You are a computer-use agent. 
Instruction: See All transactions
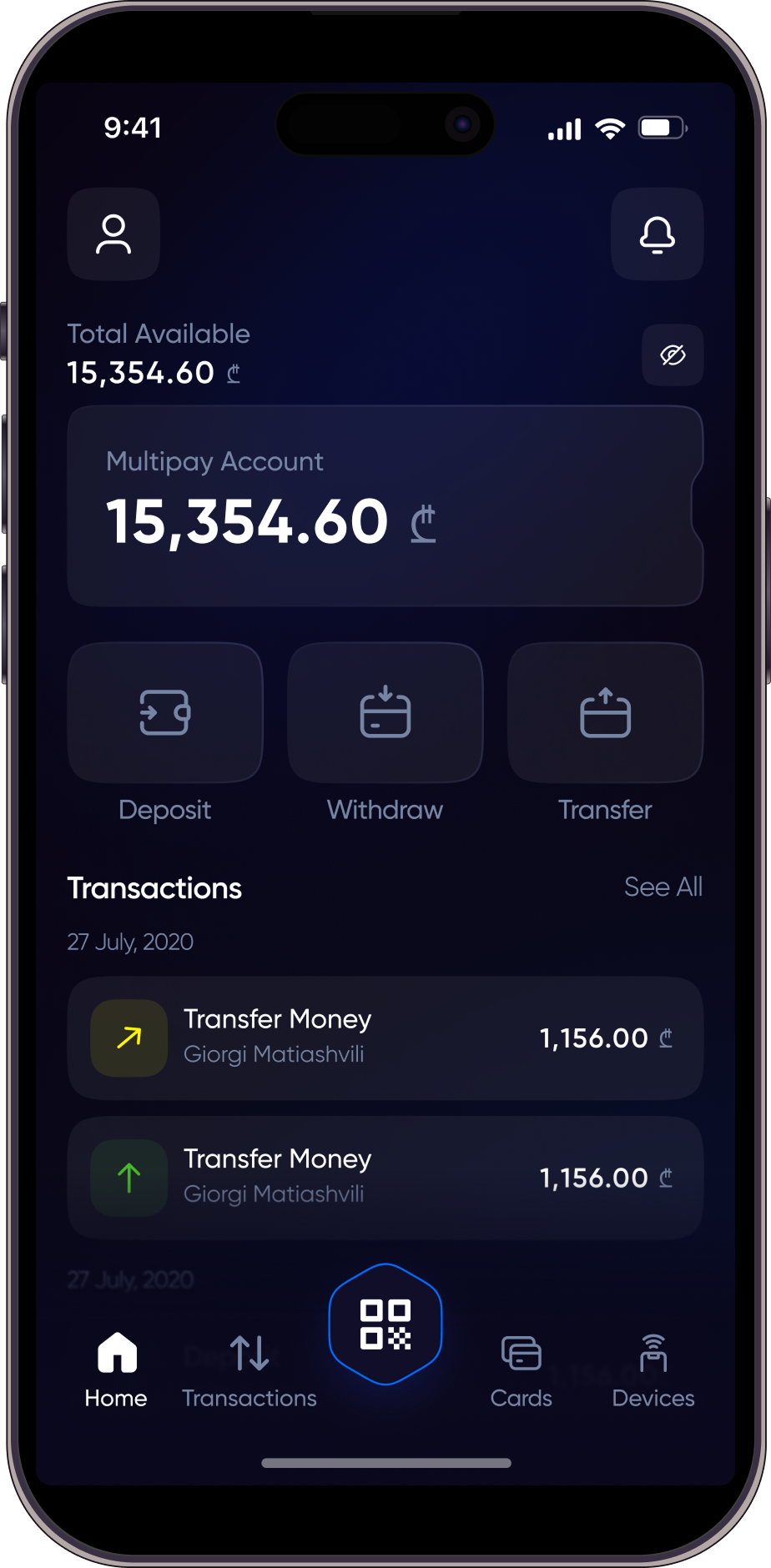(663, 887)
